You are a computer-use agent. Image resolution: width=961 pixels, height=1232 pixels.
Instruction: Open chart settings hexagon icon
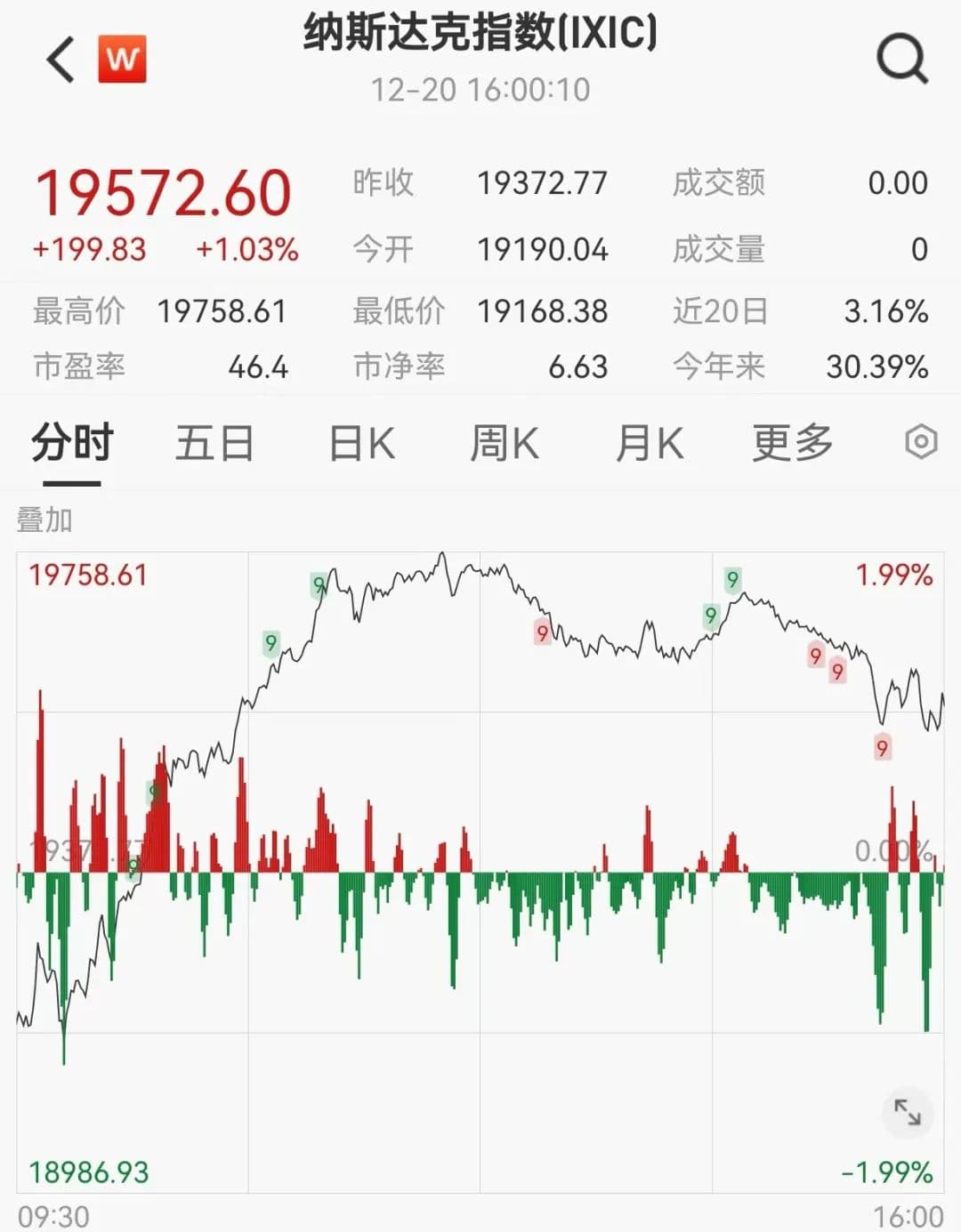point(921,441)
